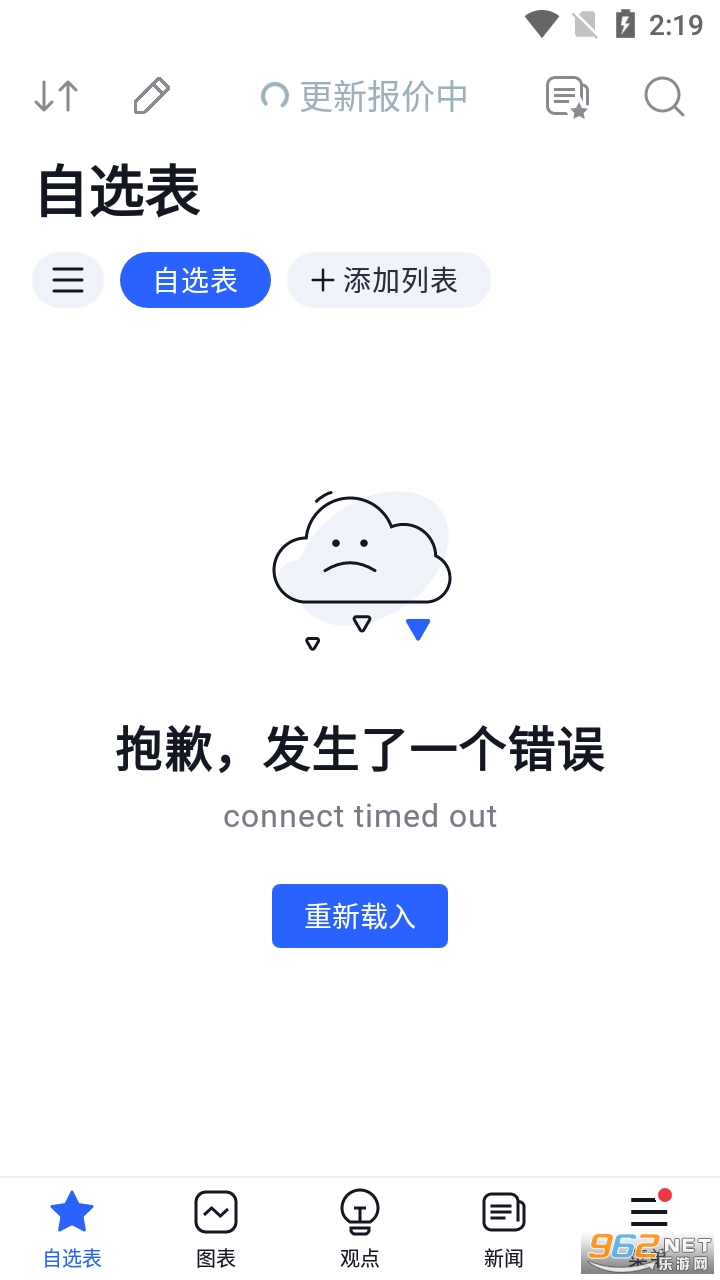Switch to the 图表 tab
Viewport: 720px width, 1280px height.
tap(216, 1229)
